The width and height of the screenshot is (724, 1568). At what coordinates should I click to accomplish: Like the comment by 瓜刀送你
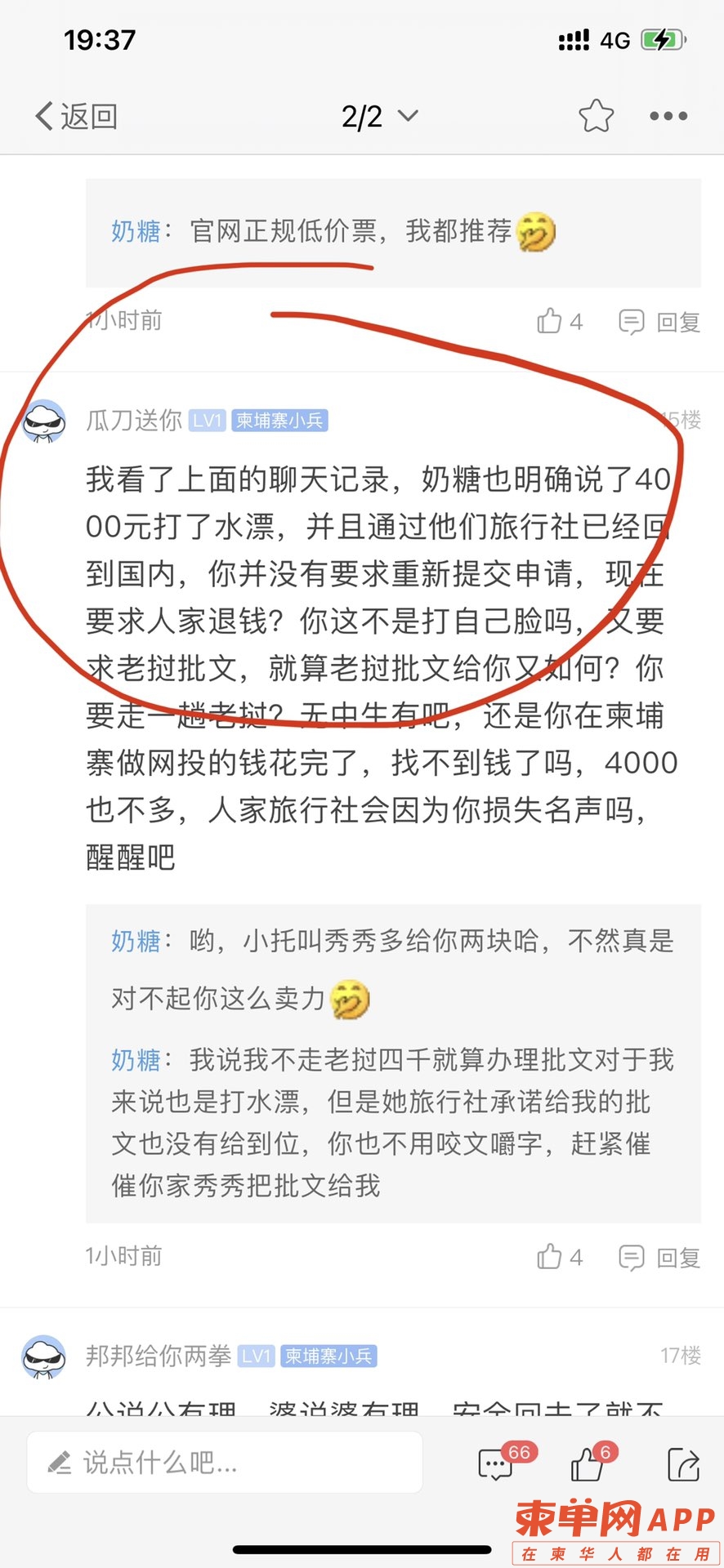tap(559, 1257)
